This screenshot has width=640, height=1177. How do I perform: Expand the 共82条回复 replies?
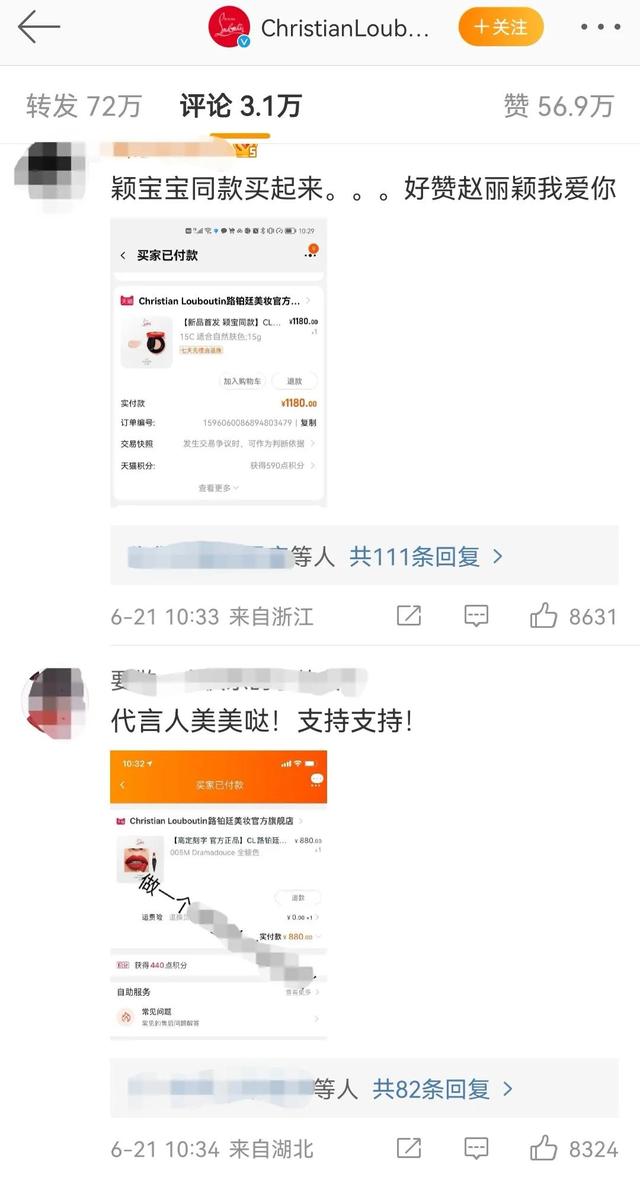[443, 1089]
